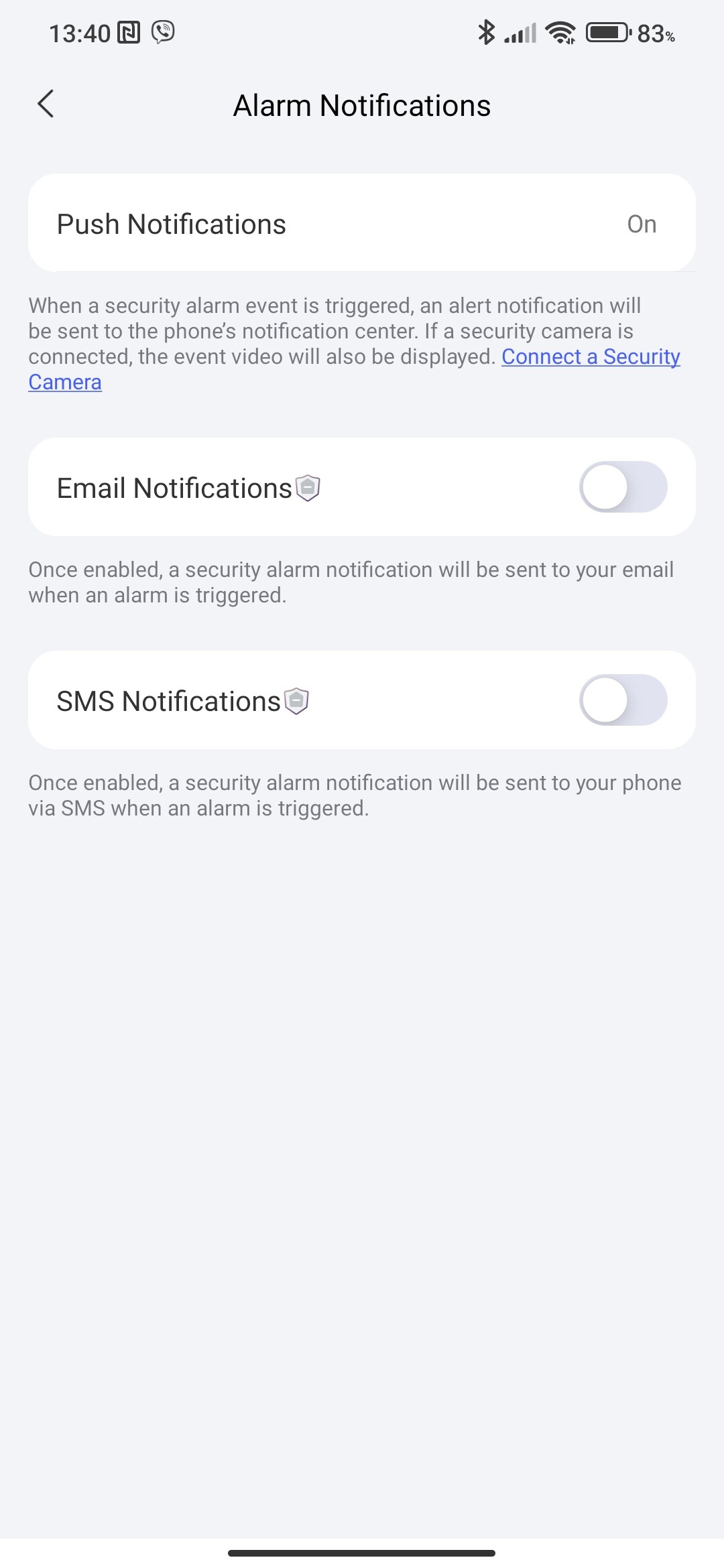Enable Email Notifications switch
The height and width of the screenshot is (1568, 724).
pos(623,487)
